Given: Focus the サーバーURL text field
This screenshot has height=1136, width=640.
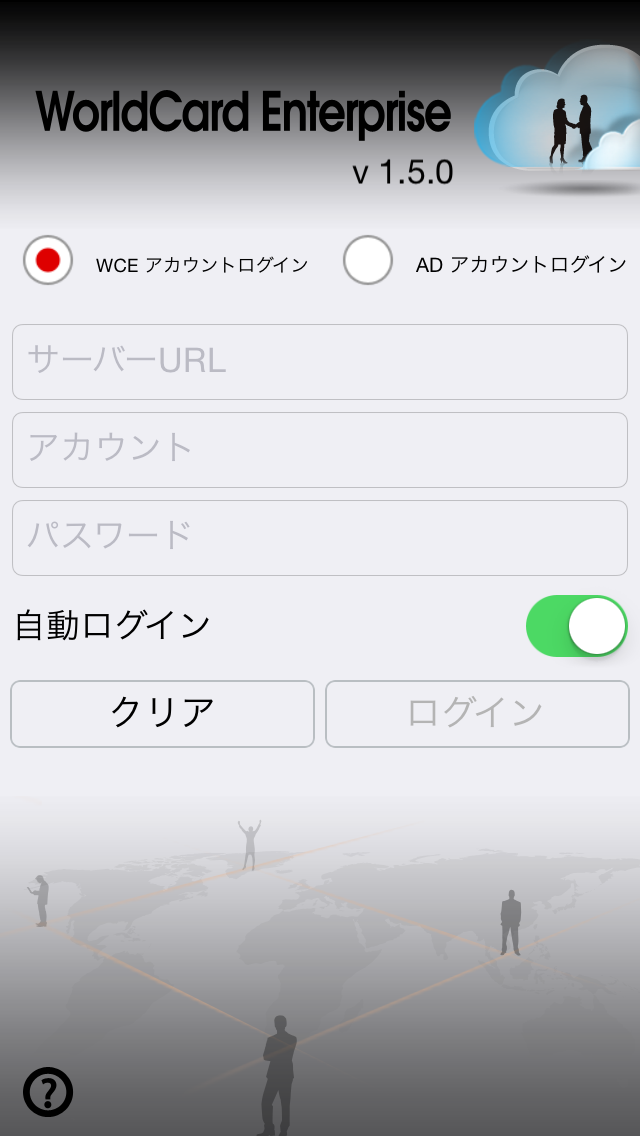Looking at the screenshot, I should pos(320,362).
